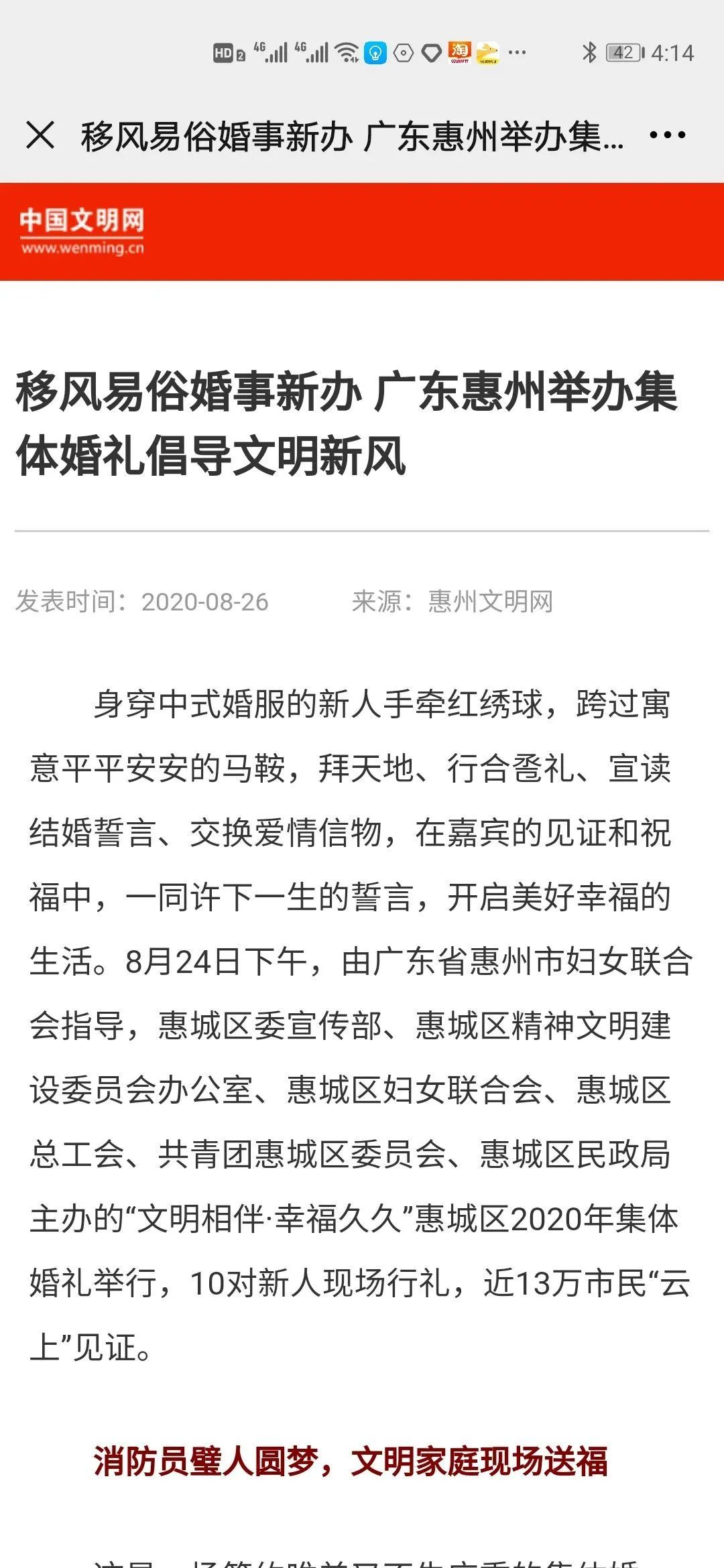Close the article webview with the X
724x1568 pixels.
tap(40, 135)
